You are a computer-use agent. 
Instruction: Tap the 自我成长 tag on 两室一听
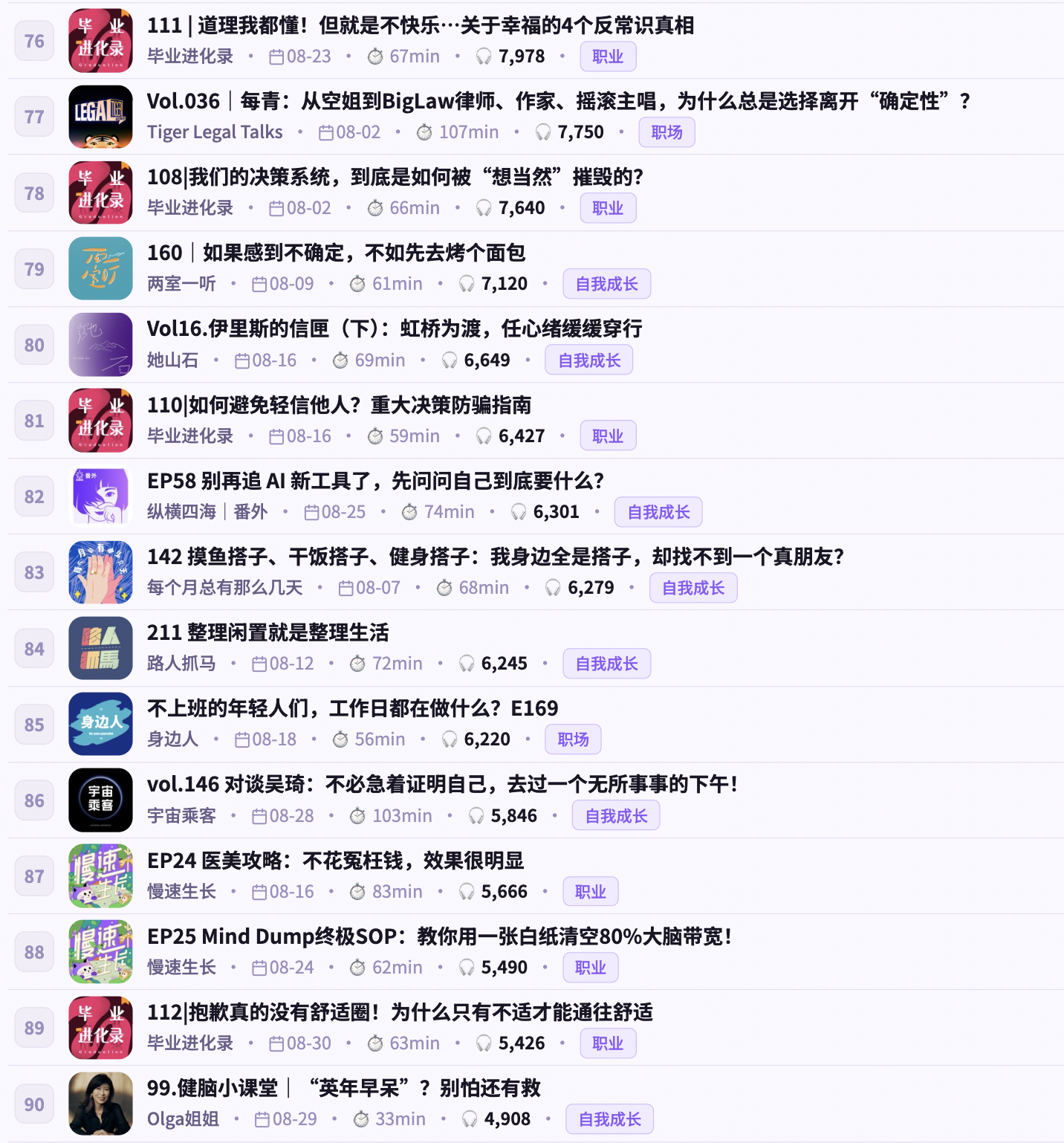(606, 284)
